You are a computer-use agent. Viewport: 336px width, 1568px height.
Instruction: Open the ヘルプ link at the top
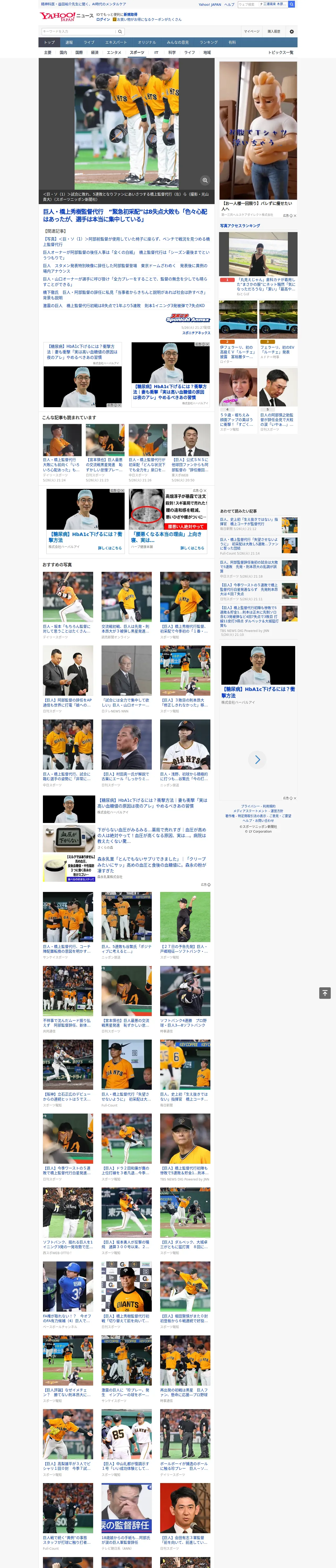pos(229,4)
